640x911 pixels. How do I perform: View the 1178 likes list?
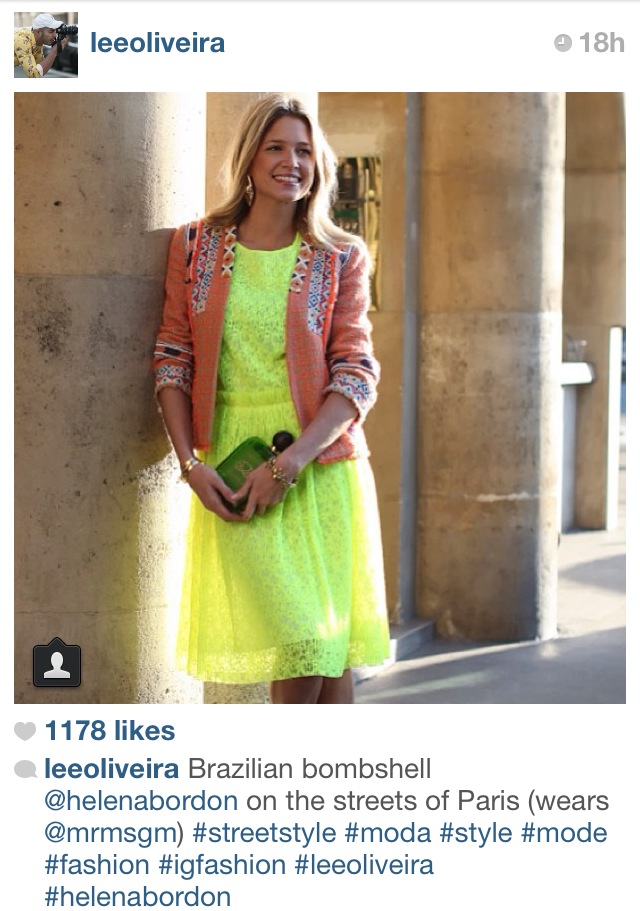point(110,731)
